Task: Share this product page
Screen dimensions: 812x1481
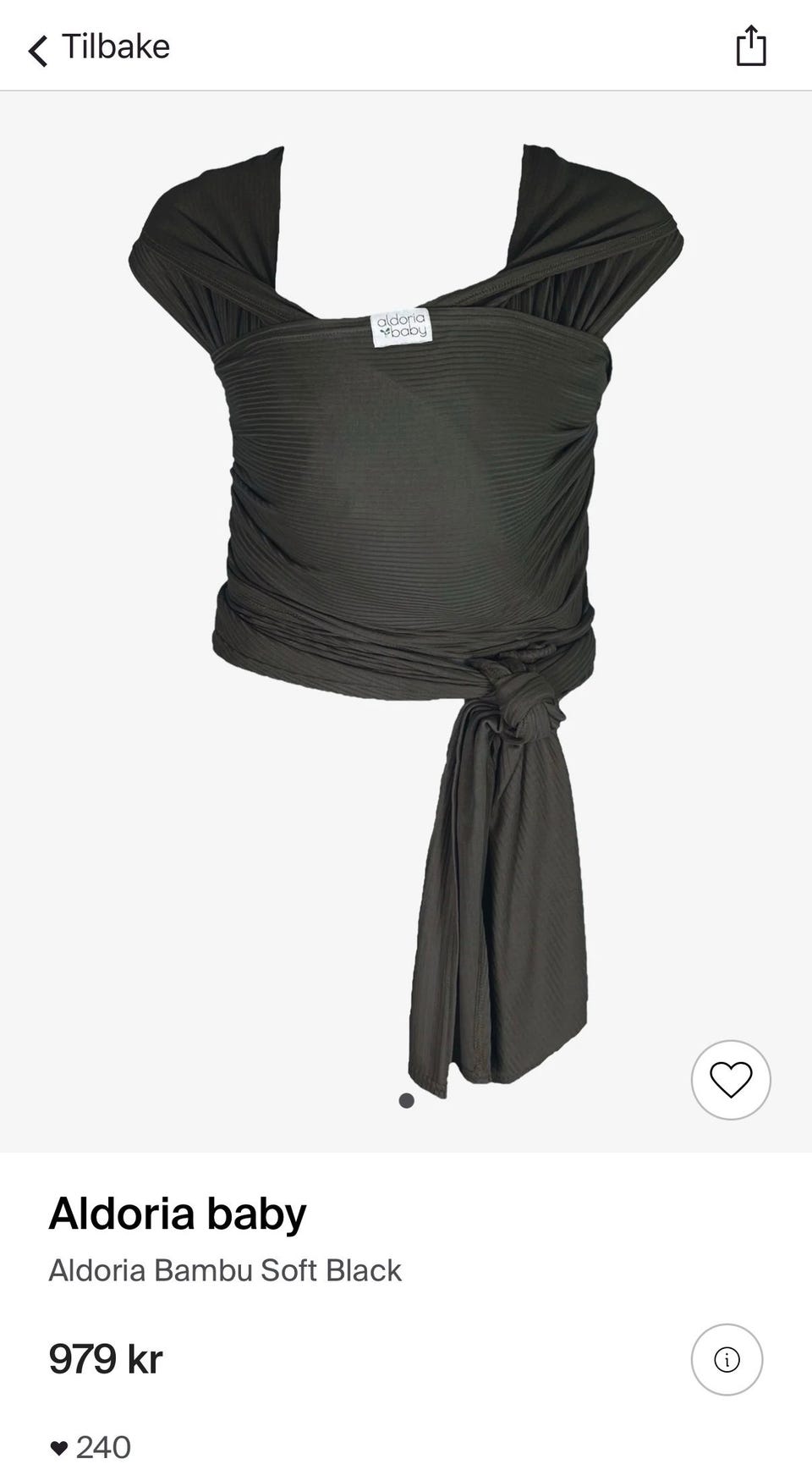Action: coord(750,46)
